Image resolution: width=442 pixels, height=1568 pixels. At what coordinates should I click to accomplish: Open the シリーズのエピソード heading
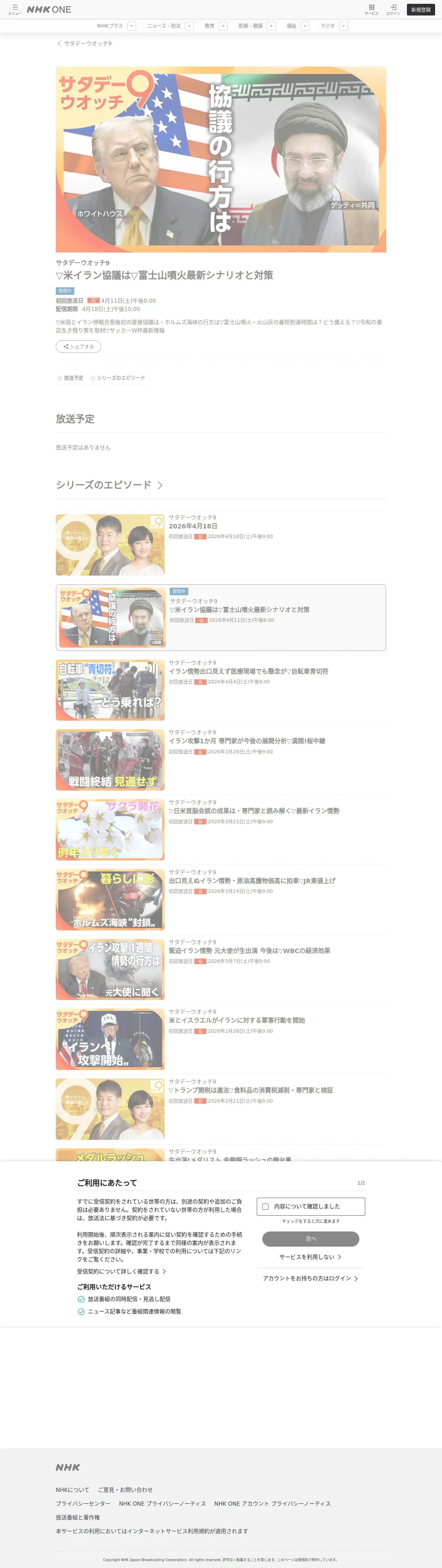[x=109, y=485]
